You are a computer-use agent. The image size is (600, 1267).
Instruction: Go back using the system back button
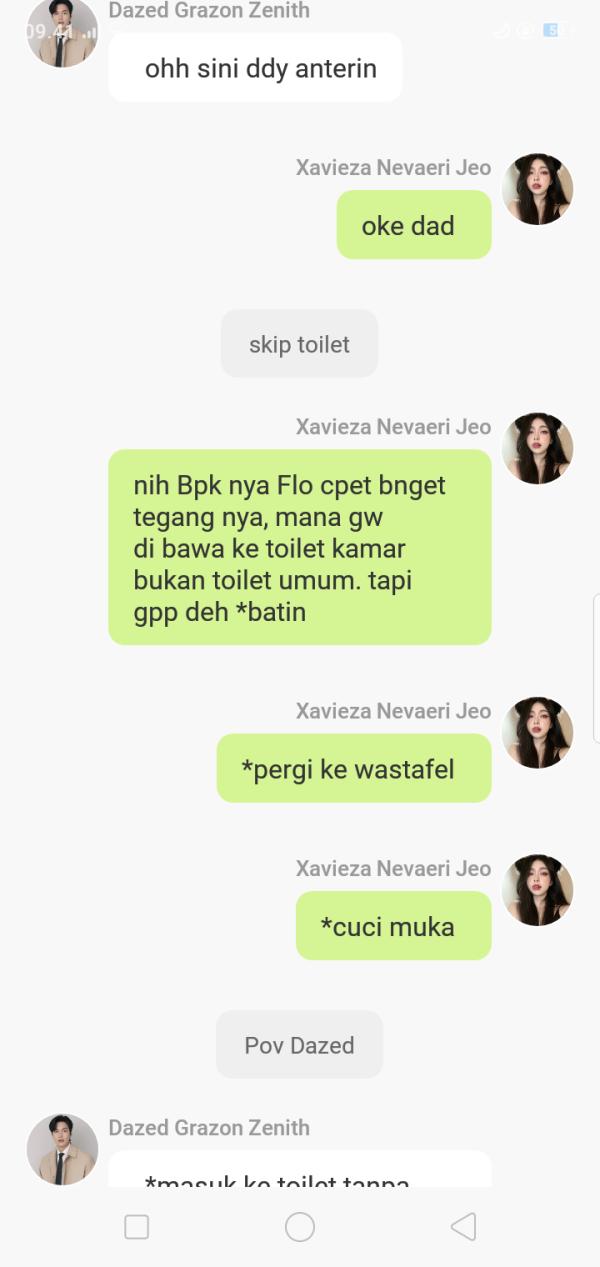(x=463, y=1227)
